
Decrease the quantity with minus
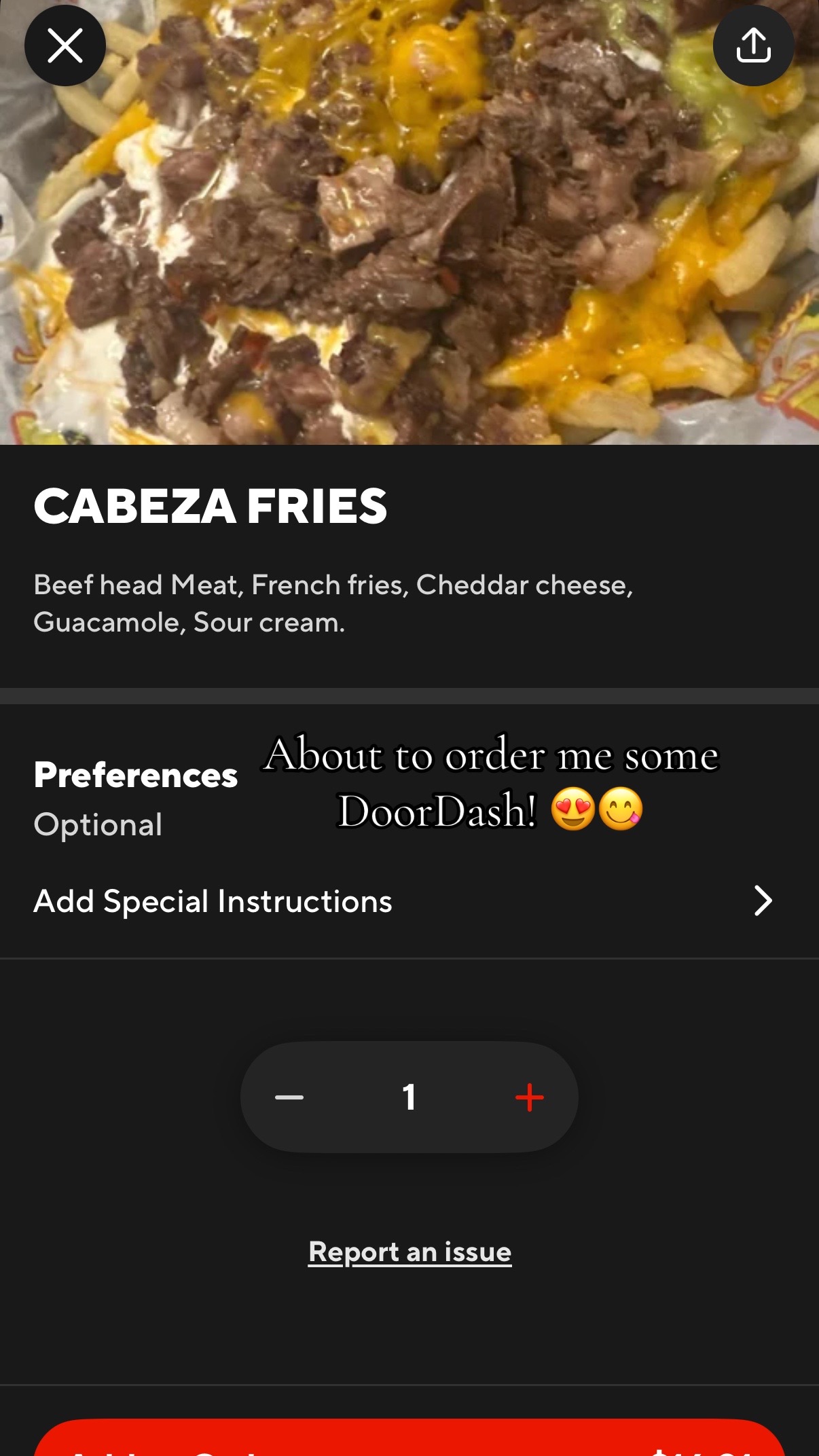click(289, 1097)
